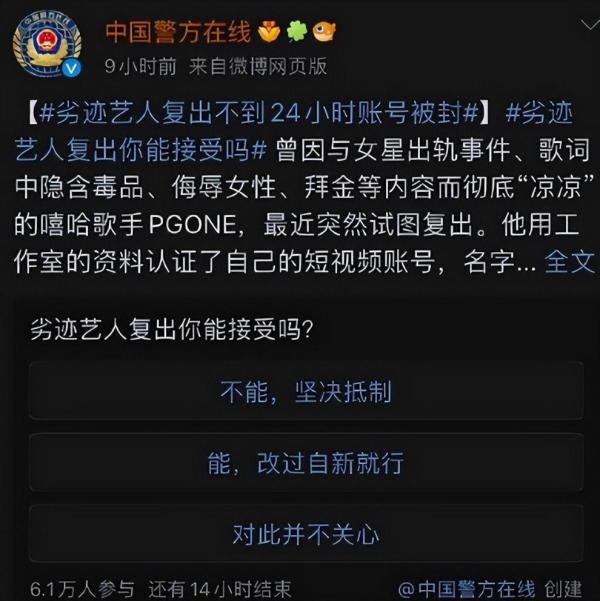Open the 中国警方在线 username link
The height and width of the screenshot is (601, 600).
(177, 32)
